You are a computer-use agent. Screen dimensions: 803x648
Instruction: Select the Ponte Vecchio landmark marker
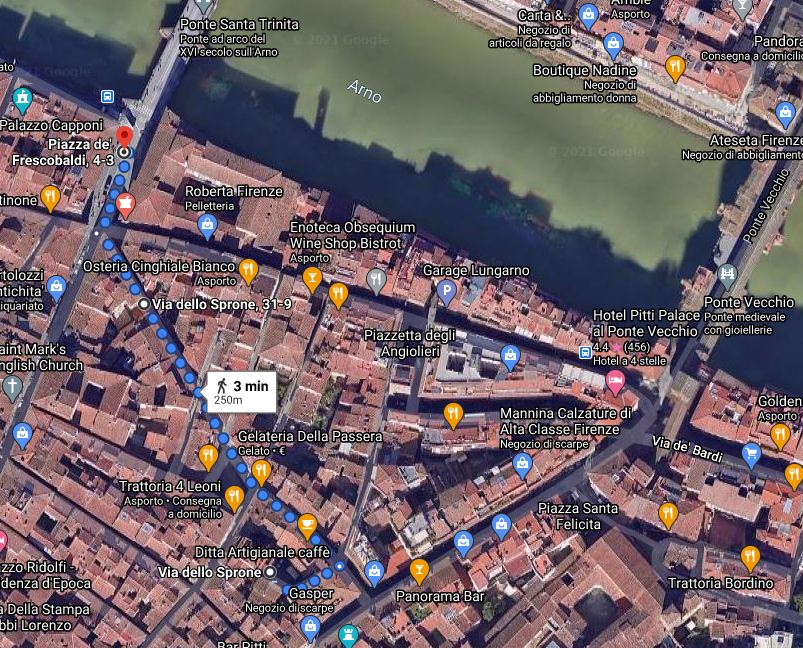[728, 273]
